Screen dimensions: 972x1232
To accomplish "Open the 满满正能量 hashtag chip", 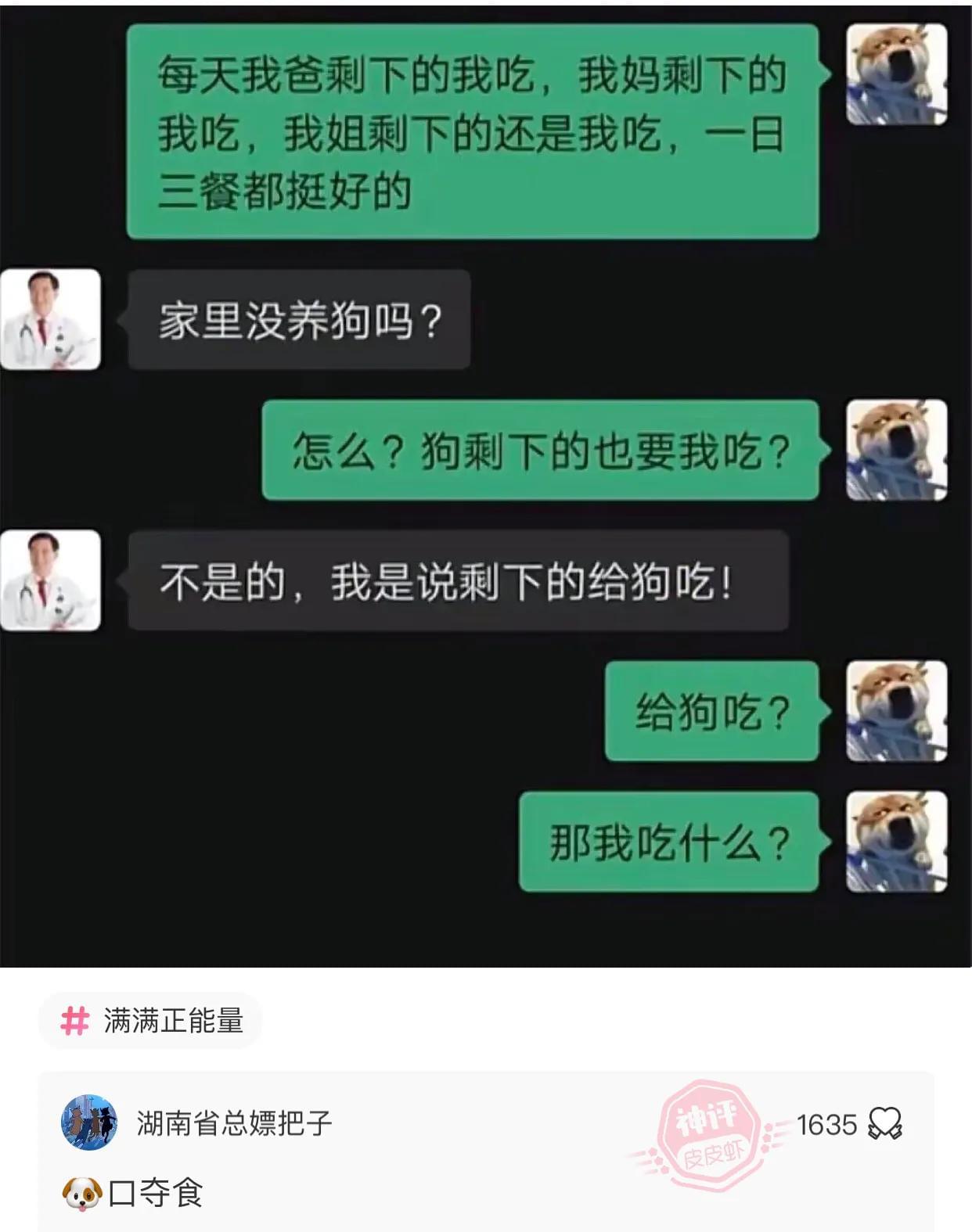I will pyautogui.click(x=150, y=1021).
